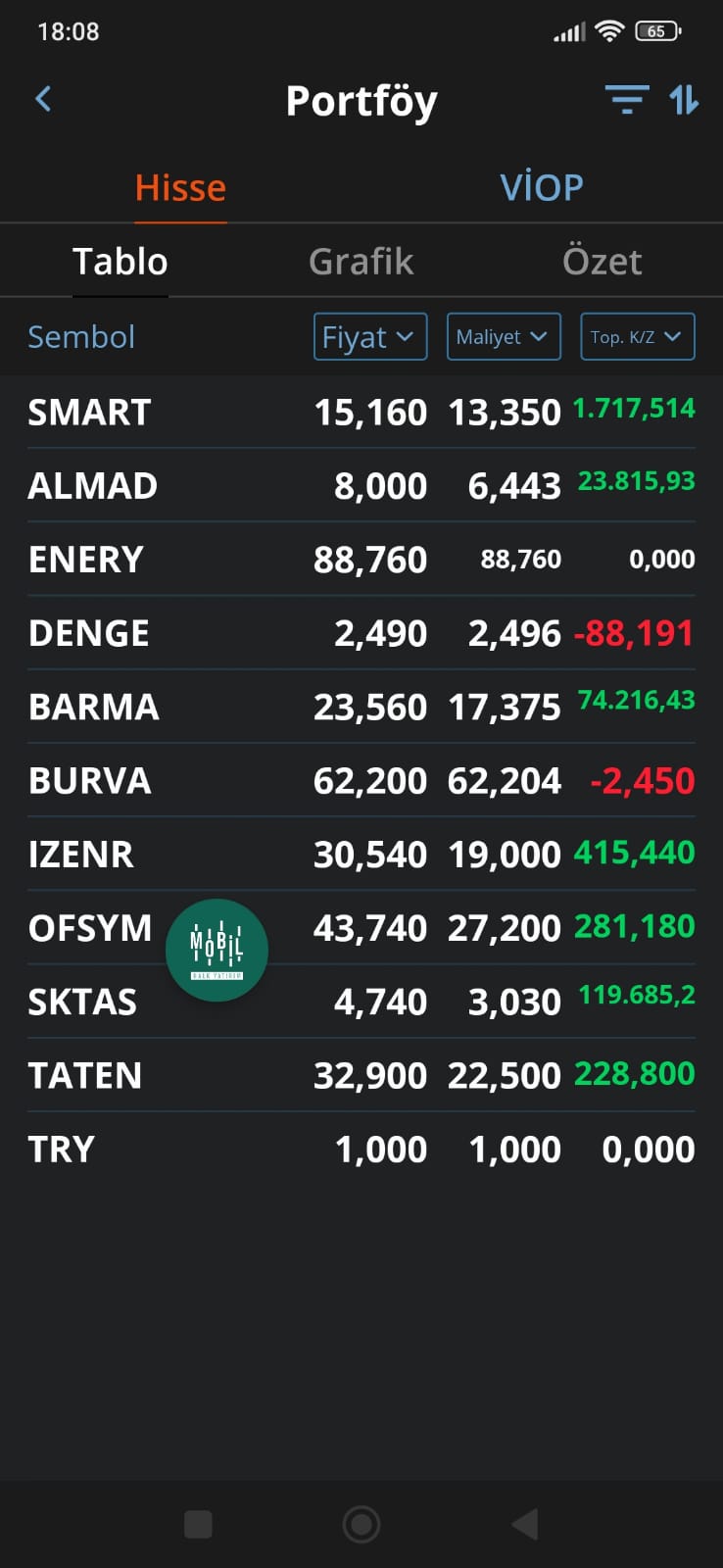Open the SMART stock row
The image size is (723, 1568).
click(361, 412)
